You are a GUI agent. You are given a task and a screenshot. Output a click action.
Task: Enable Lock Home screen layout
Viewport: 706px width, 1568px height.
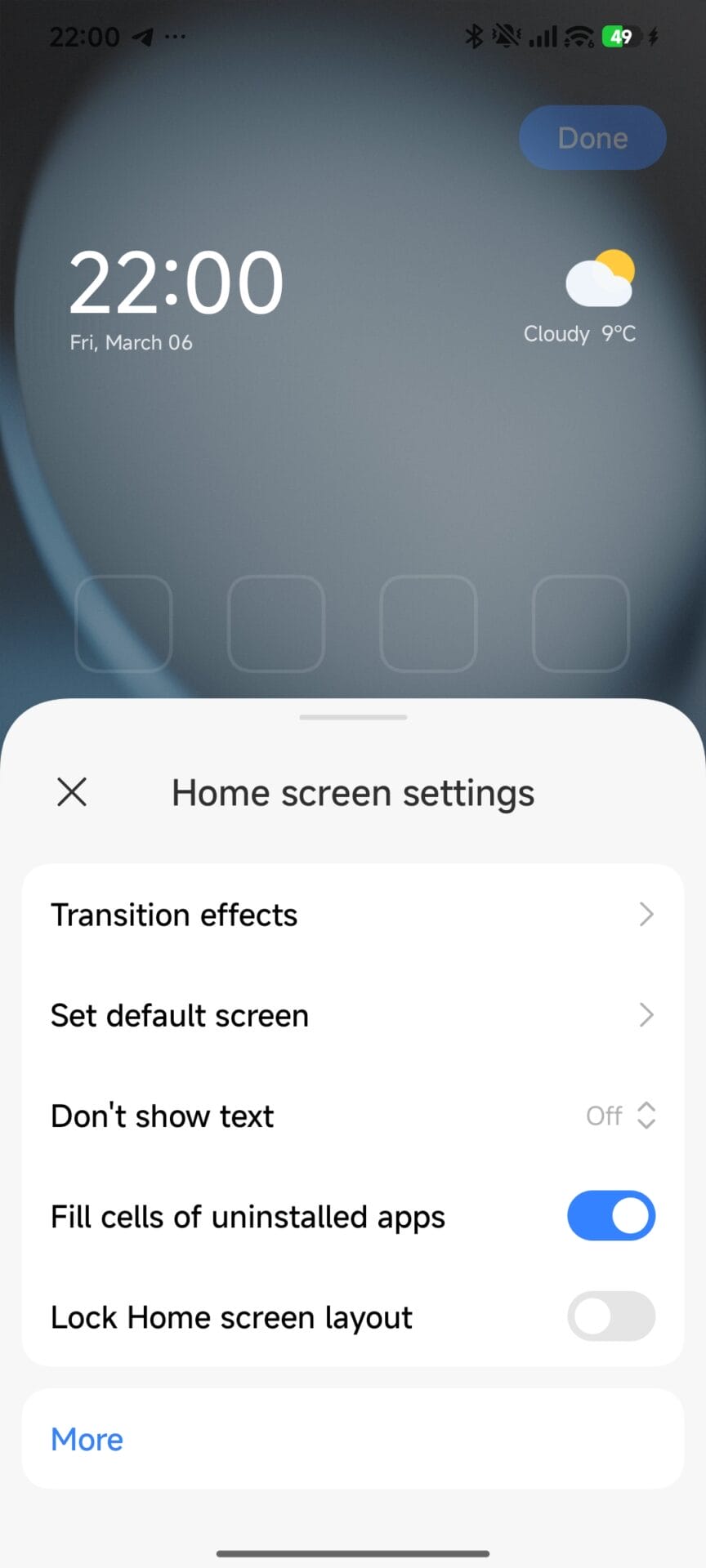[610, 1316]
